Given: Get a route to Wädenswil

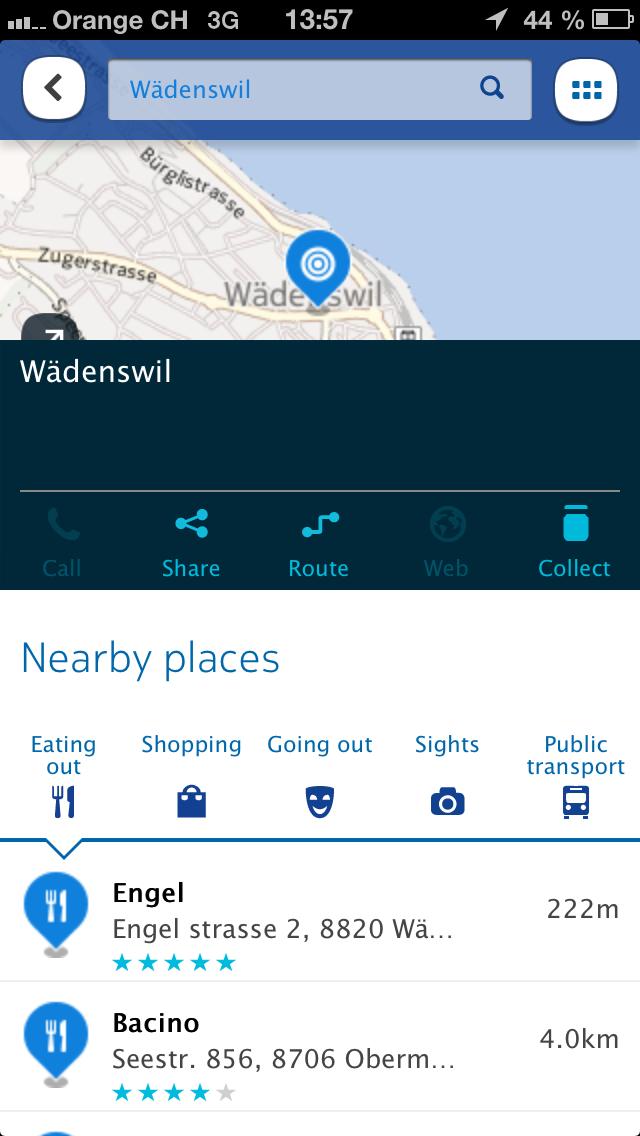Looking at the screenshot, I should coord(319,543).
